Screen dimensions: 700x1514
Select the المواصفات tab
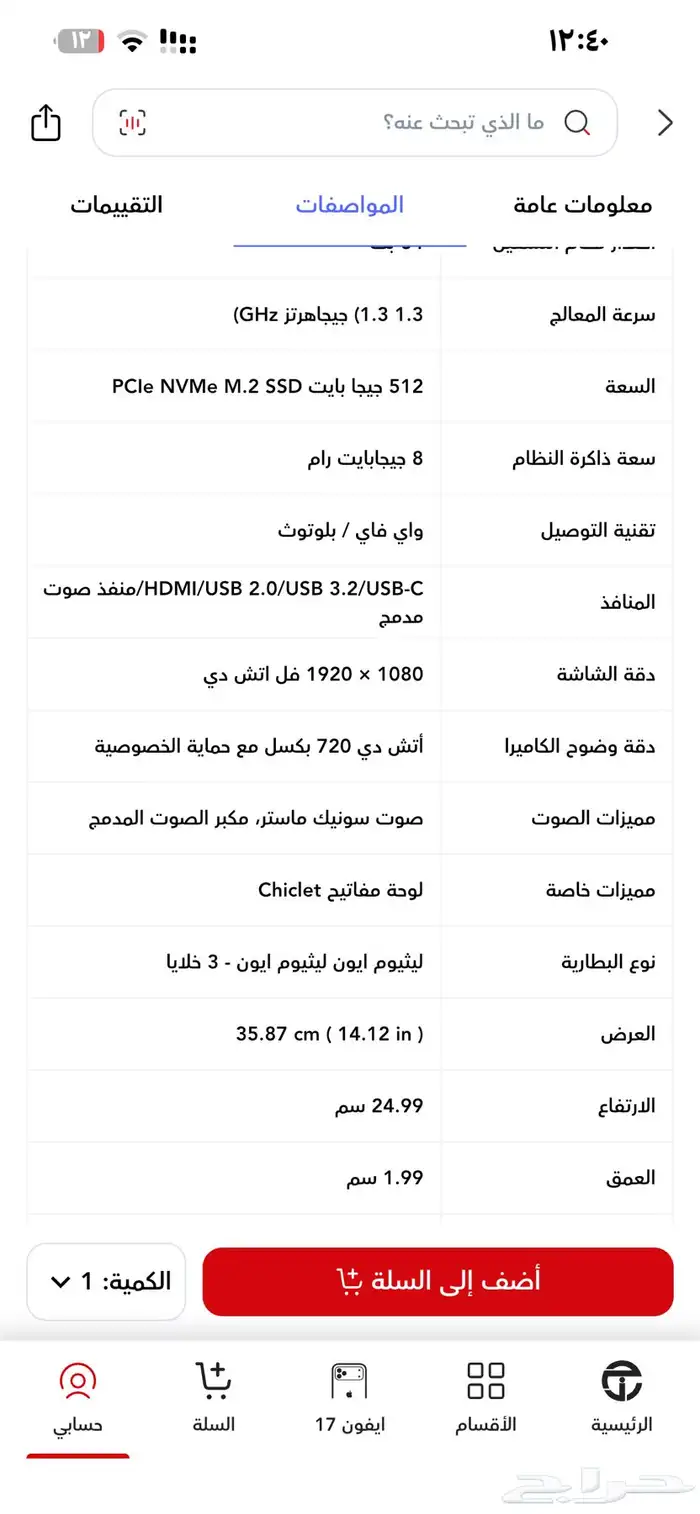[x=349, y=205]
